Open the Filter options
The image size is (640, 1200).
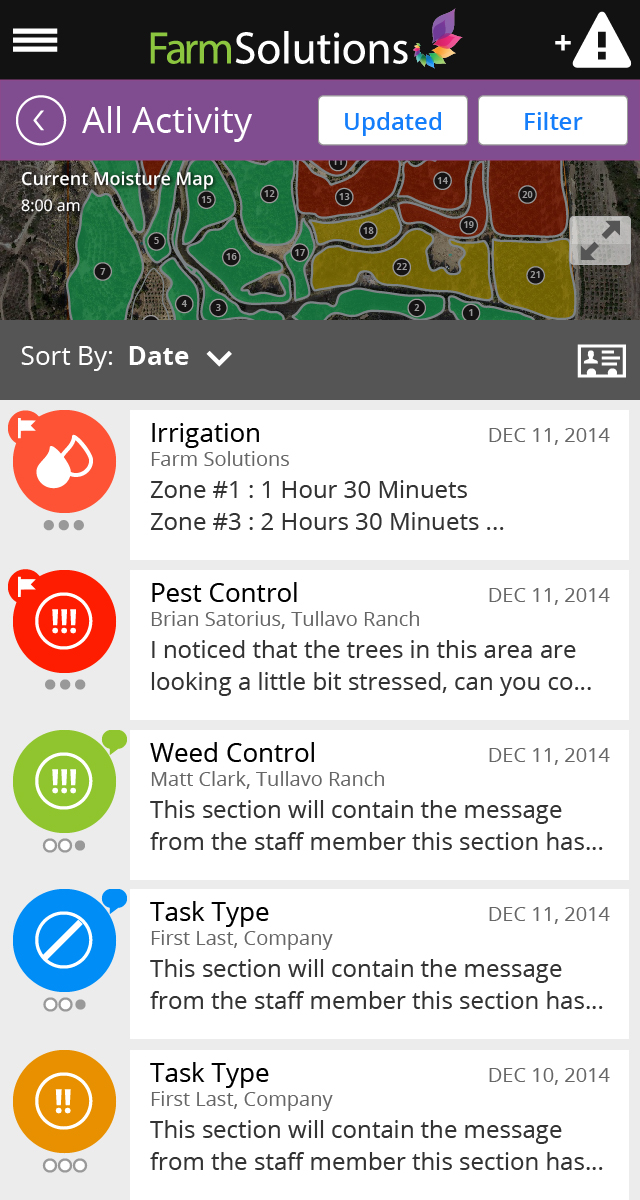pos(552,121)
